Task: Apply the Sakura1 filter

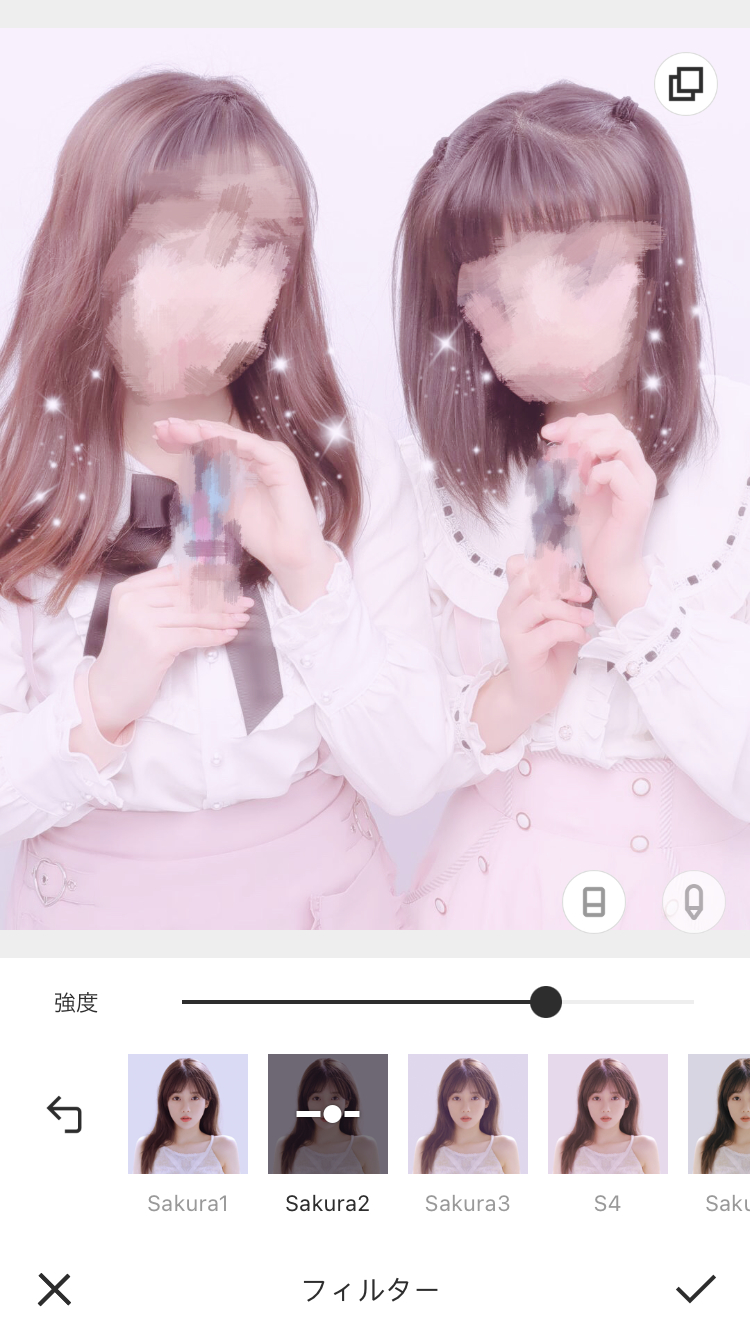Action: [188, 1114]
